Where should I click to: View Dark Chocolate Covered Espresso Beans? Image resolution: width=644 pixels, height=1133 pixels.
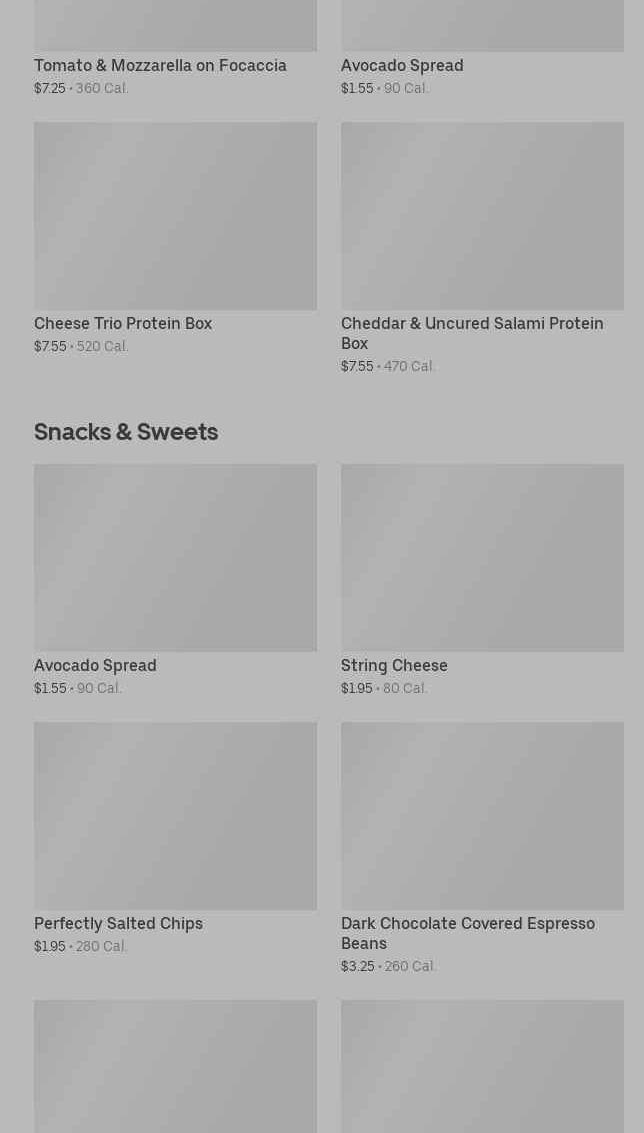pos(482,816)
